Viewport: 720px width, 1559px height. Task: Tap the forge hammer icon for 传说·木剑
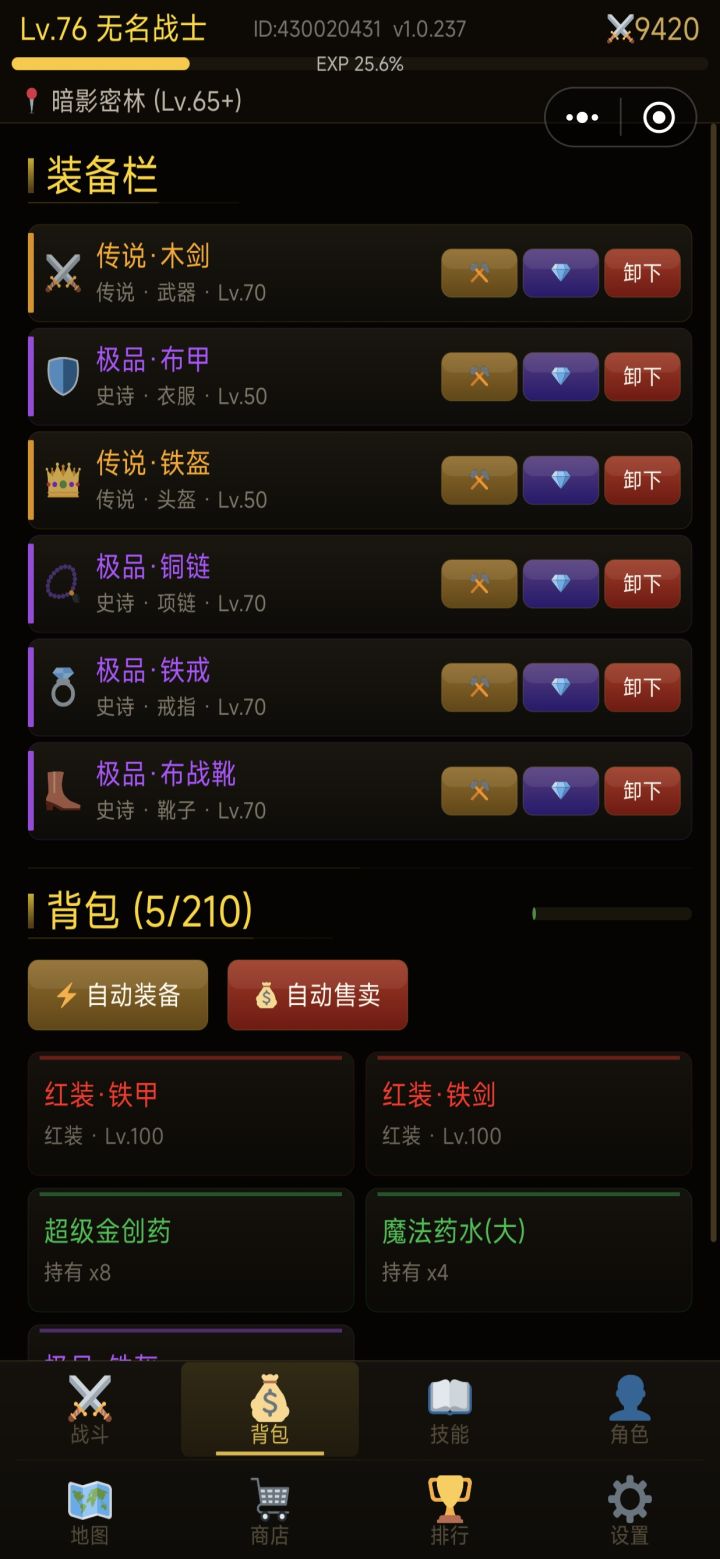tap(478, 272)
